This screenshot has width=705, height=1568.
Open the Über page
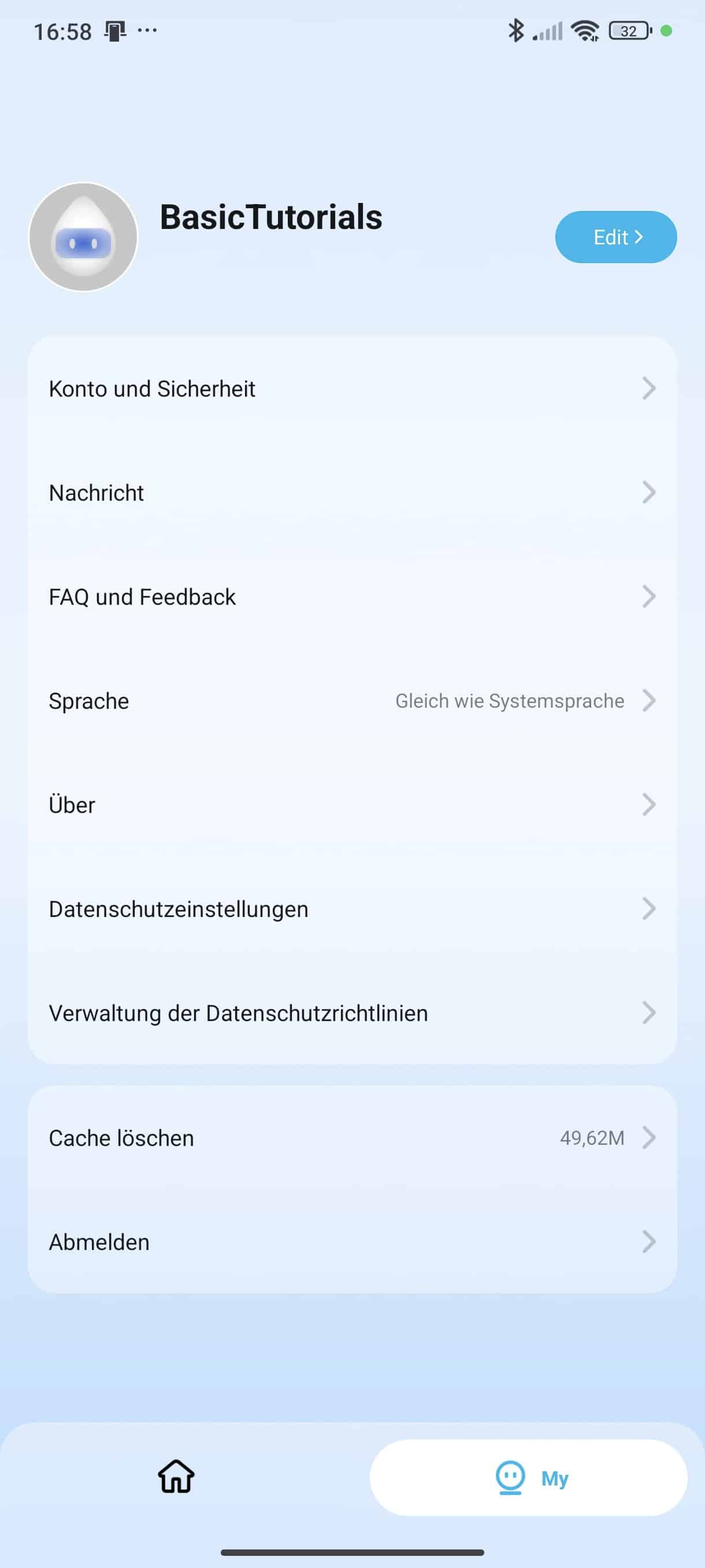coord(351,805)
